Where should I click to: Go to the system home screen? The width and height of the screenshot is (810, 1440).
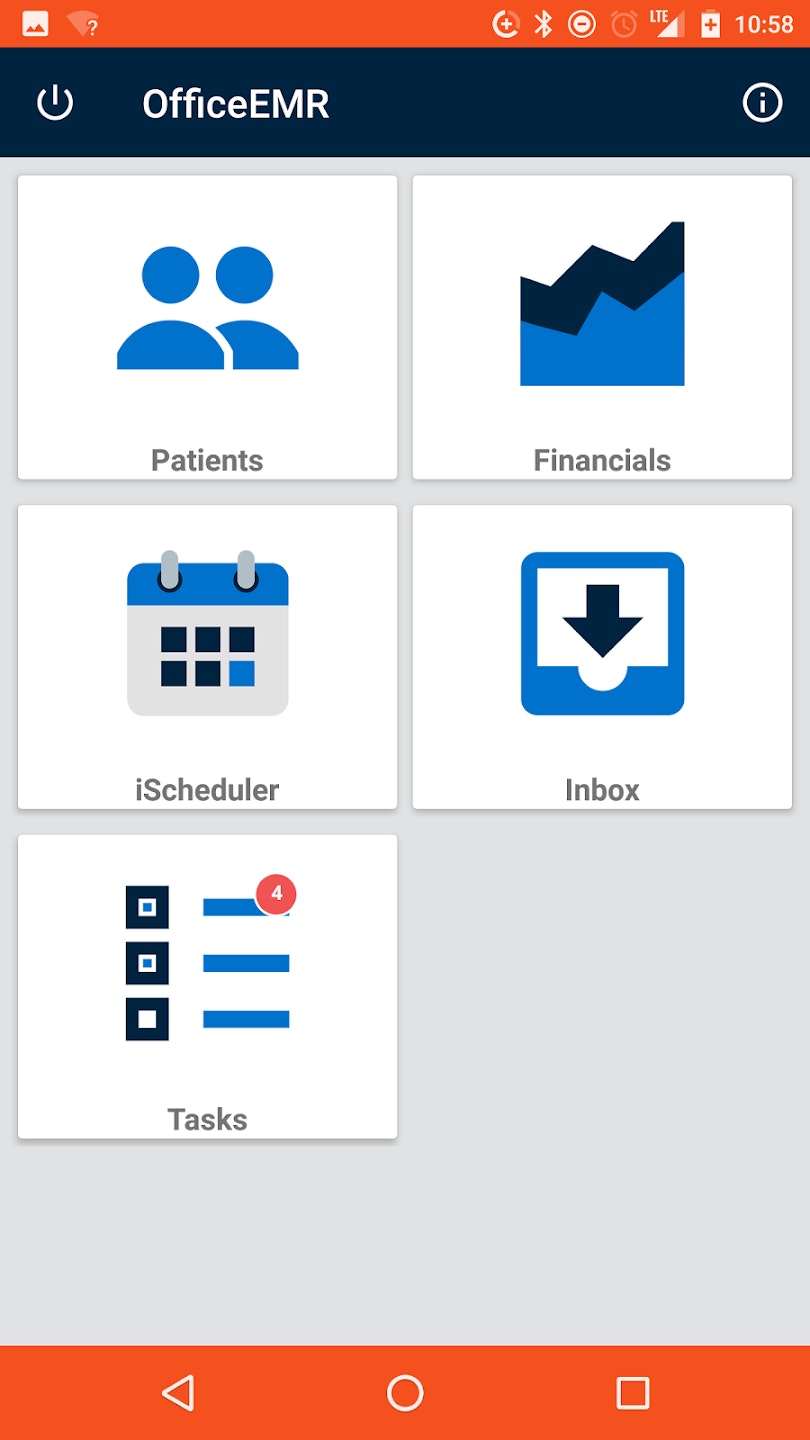(405, 1392)
